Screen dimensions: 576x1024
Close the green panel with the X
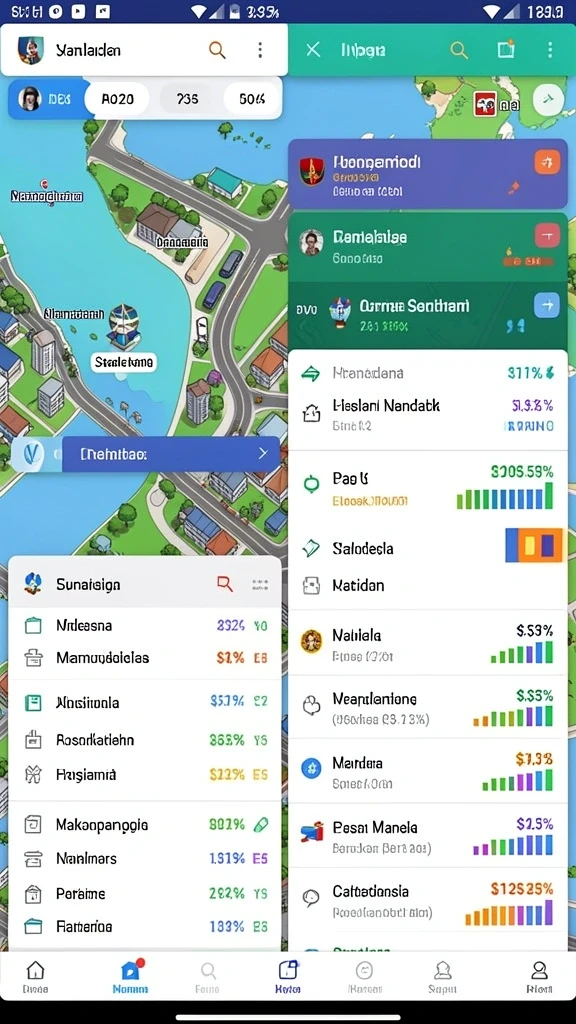[313, 50]
